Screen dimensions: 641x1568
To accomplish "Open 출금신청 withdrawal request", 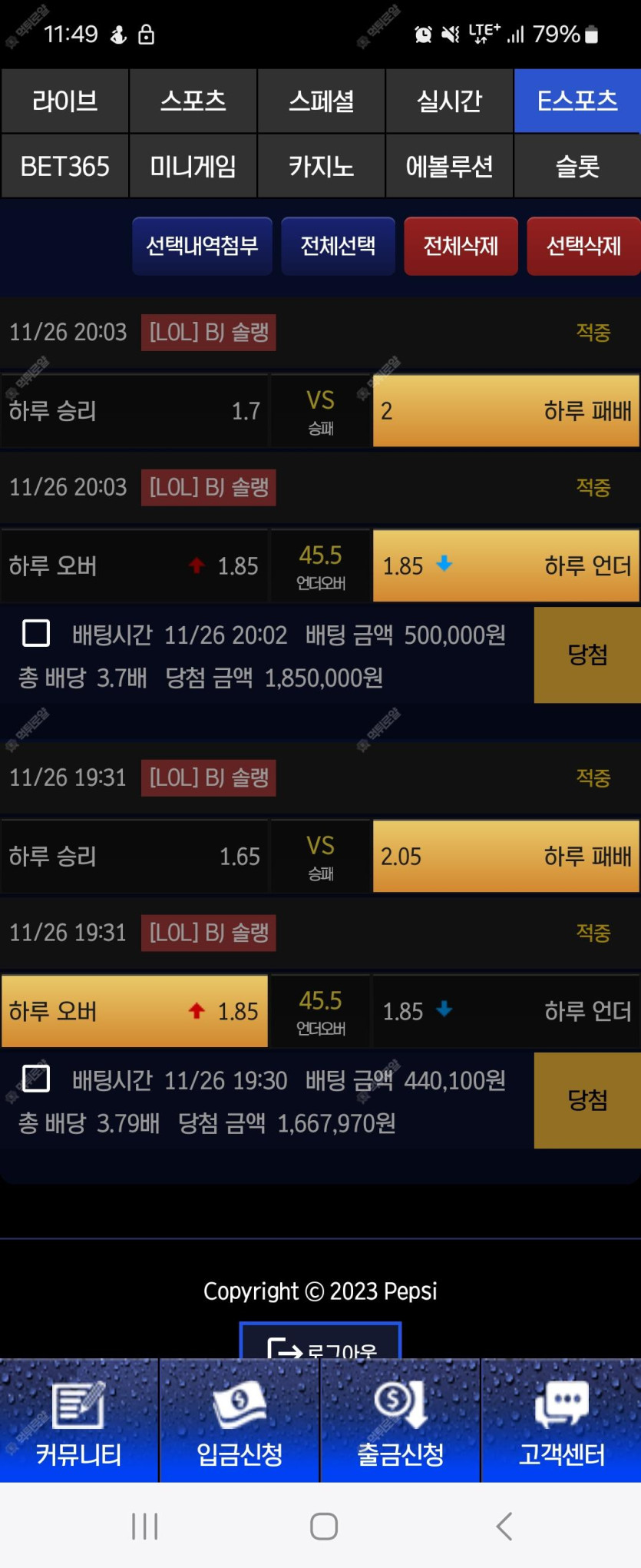I will [400, 1421].
